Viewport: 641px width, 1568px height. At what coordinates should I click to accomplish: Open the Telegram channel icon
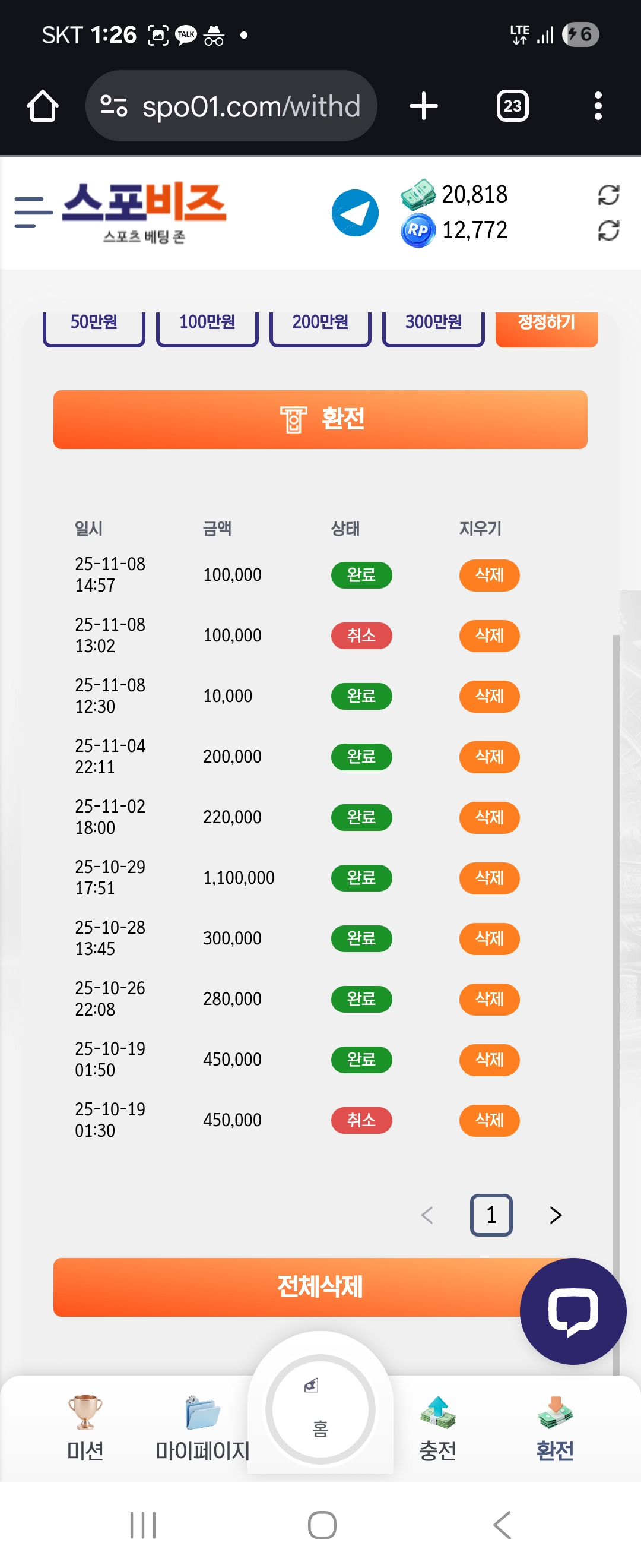tap(354, 213)
